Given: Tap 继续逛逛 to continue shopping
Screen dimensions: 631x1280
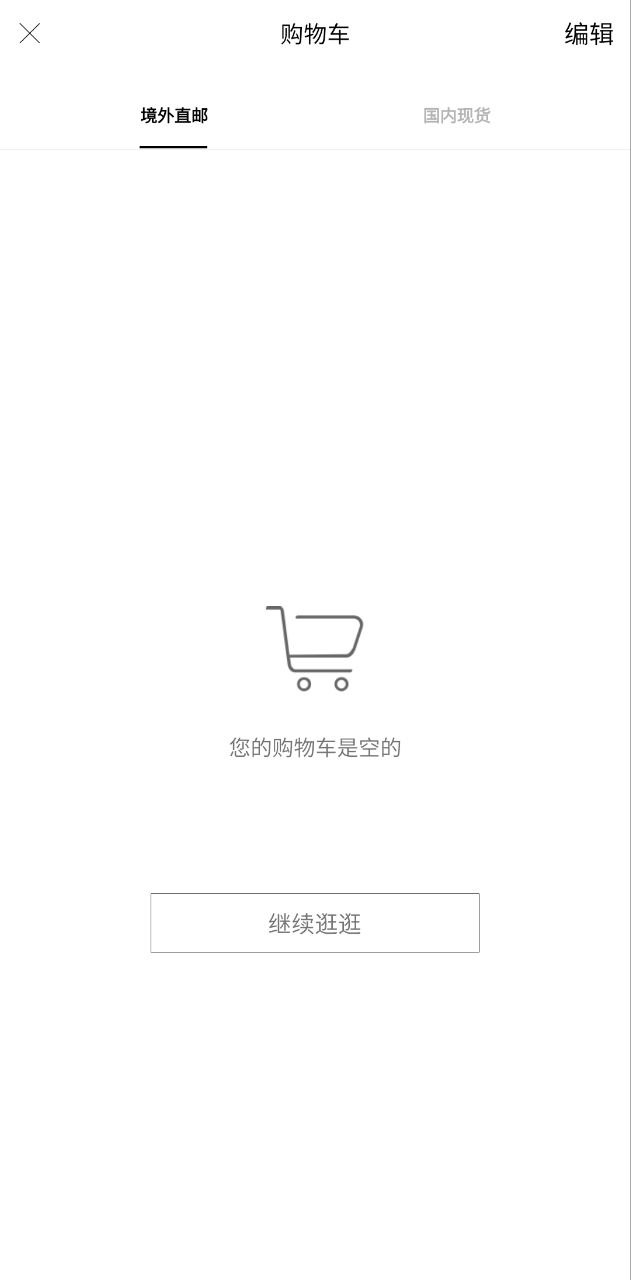Looking at the screenshot, I should tap(315, 923).
